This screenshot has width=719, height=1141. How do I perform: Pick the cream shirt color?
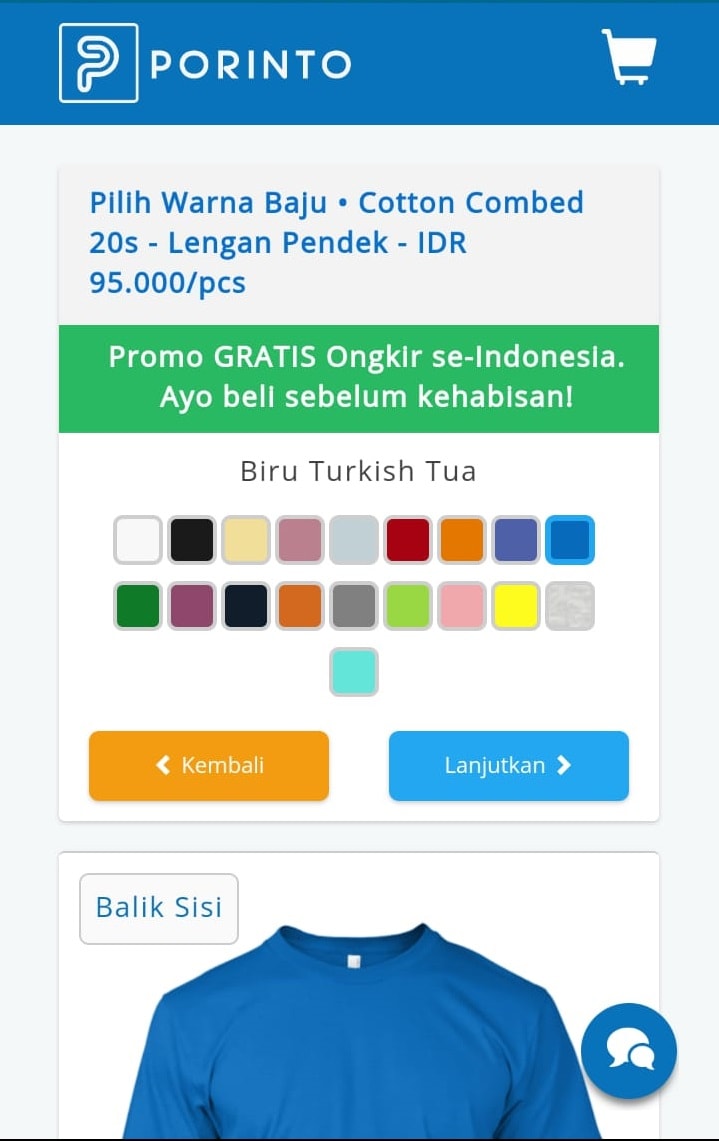point(246,540)
